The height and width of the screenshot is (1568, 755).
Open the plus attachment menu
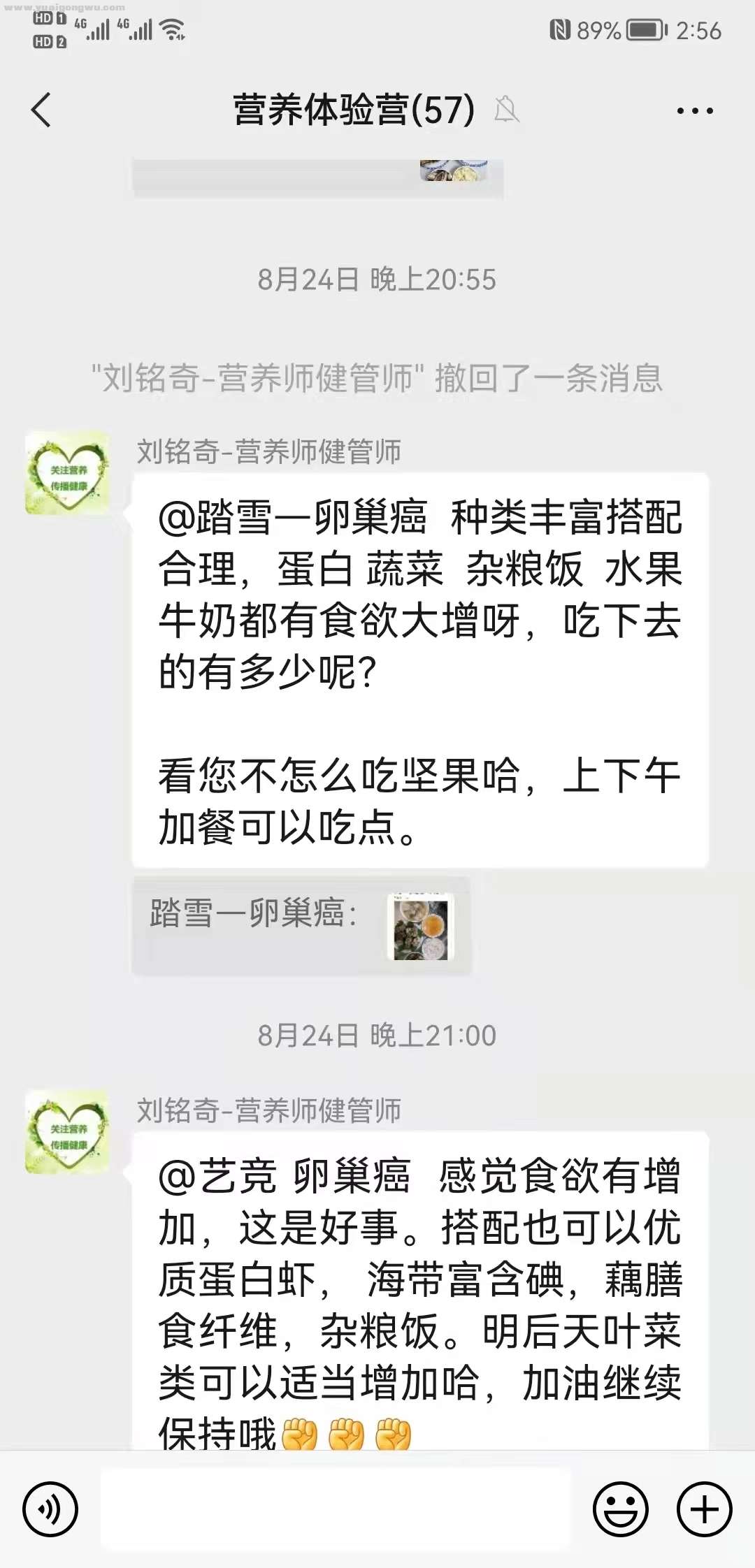click(704, 1510)
